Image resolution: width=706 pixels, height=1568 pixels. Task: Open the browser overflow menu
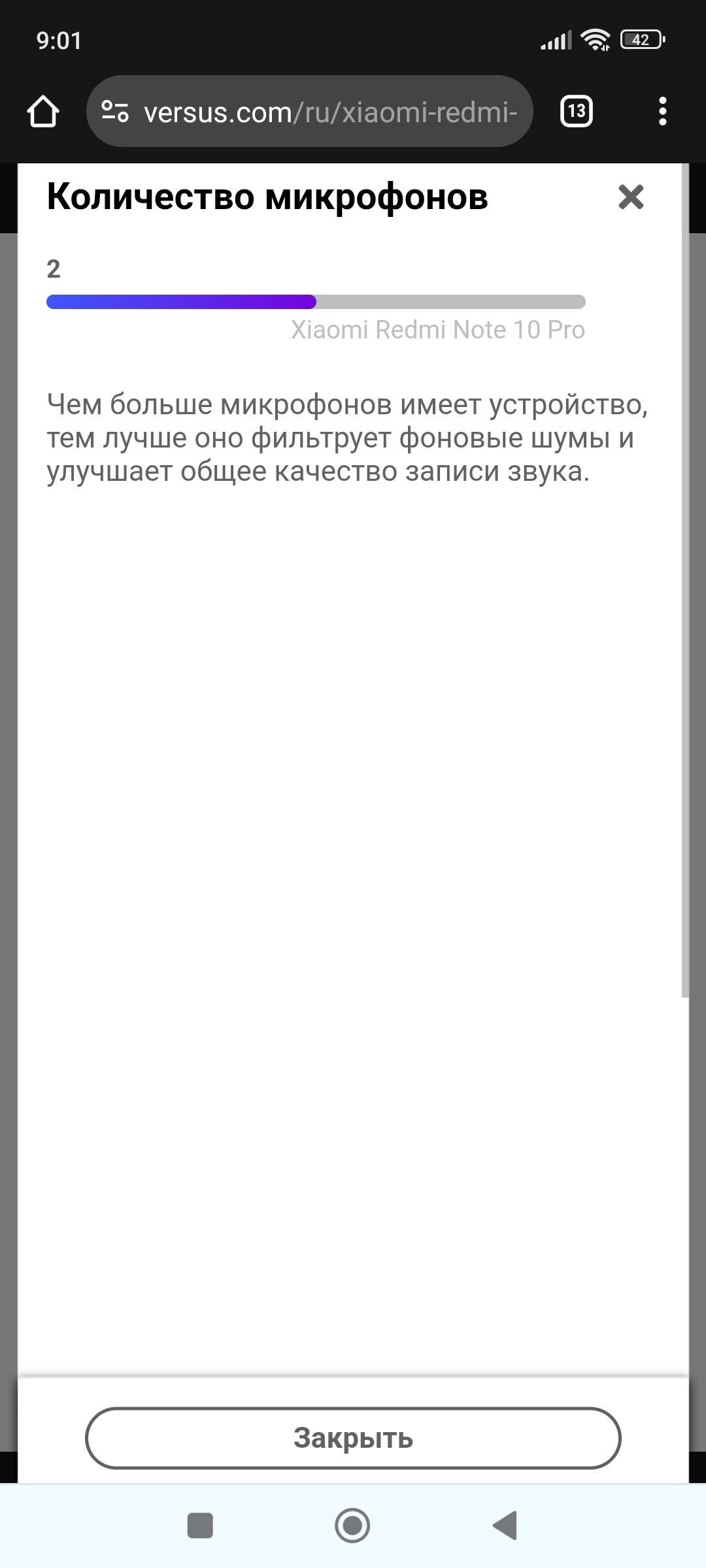(662, 112)
